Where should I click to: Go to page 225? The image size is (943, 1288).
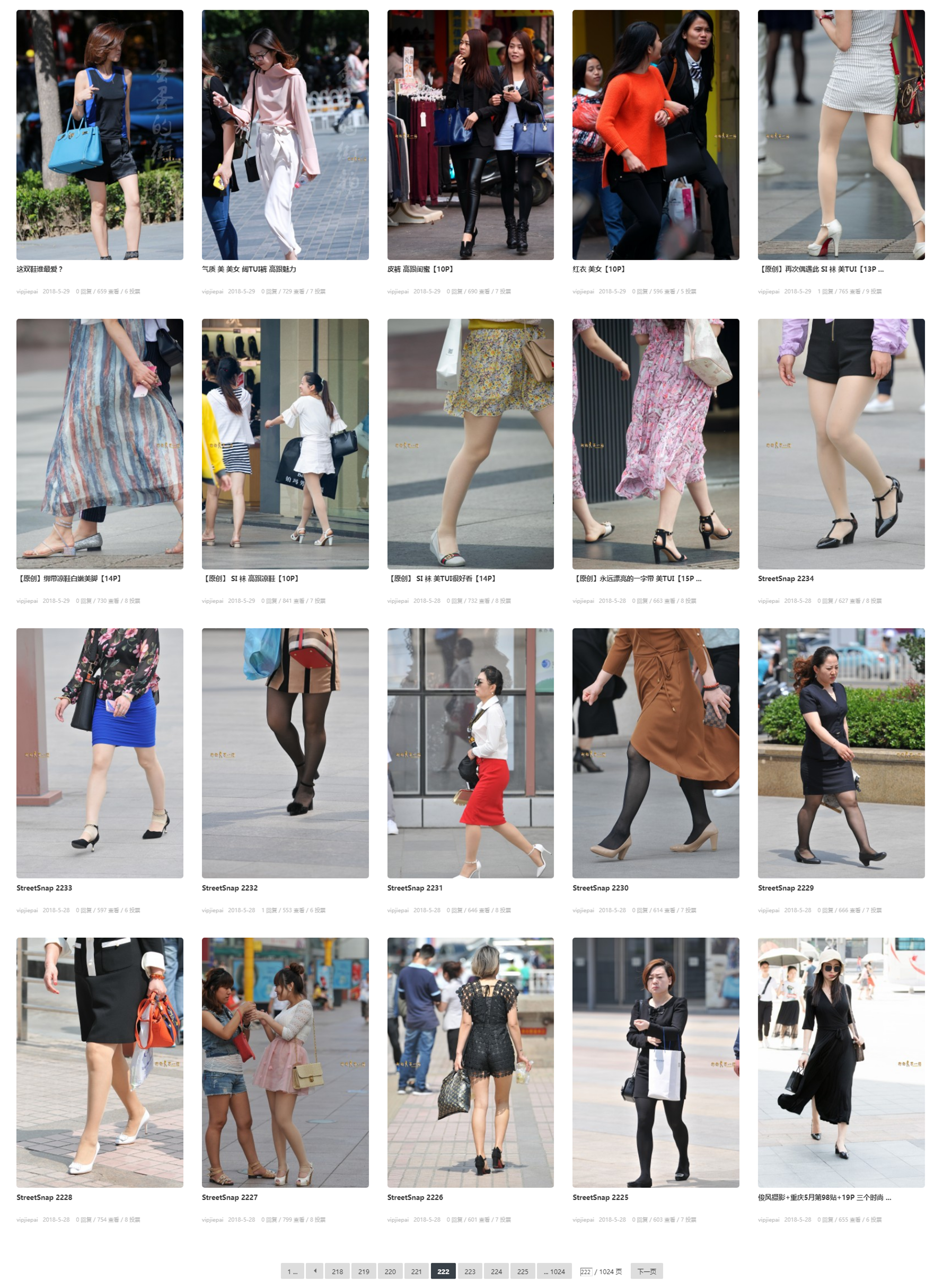click(522, 1271)
